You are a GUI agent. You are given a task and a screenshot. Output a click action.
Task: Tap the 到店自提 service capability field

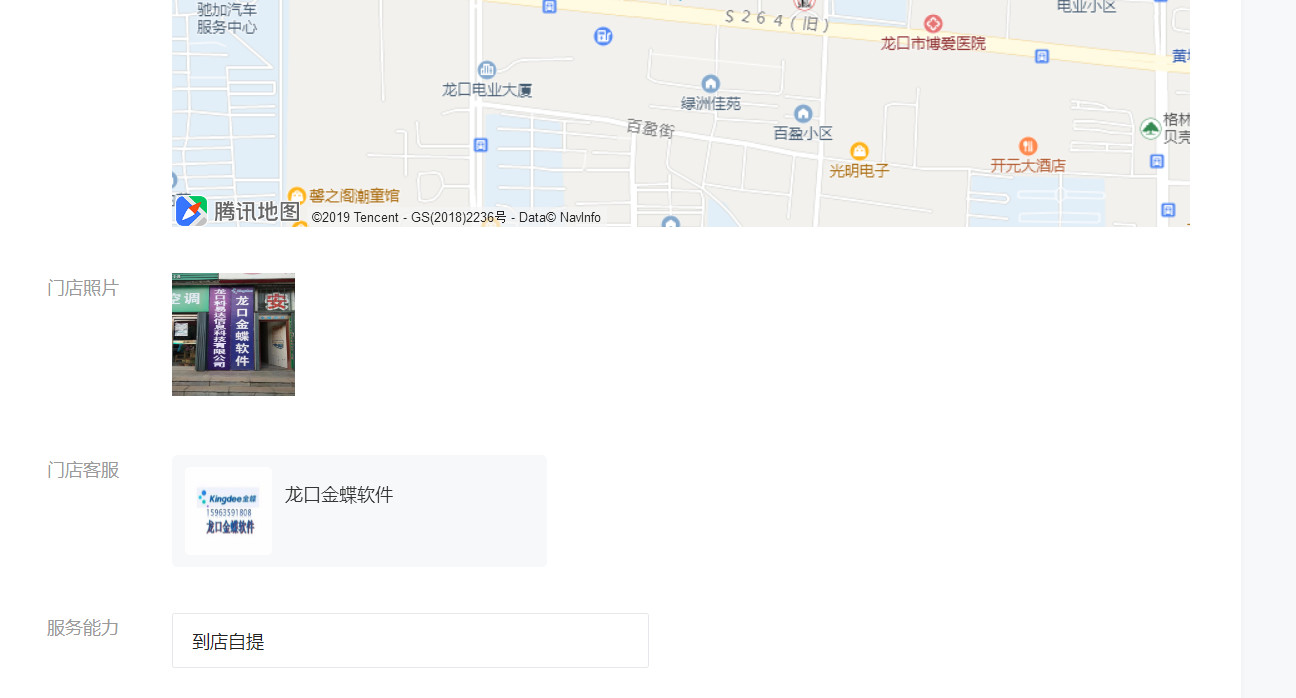tap(410, 640)
